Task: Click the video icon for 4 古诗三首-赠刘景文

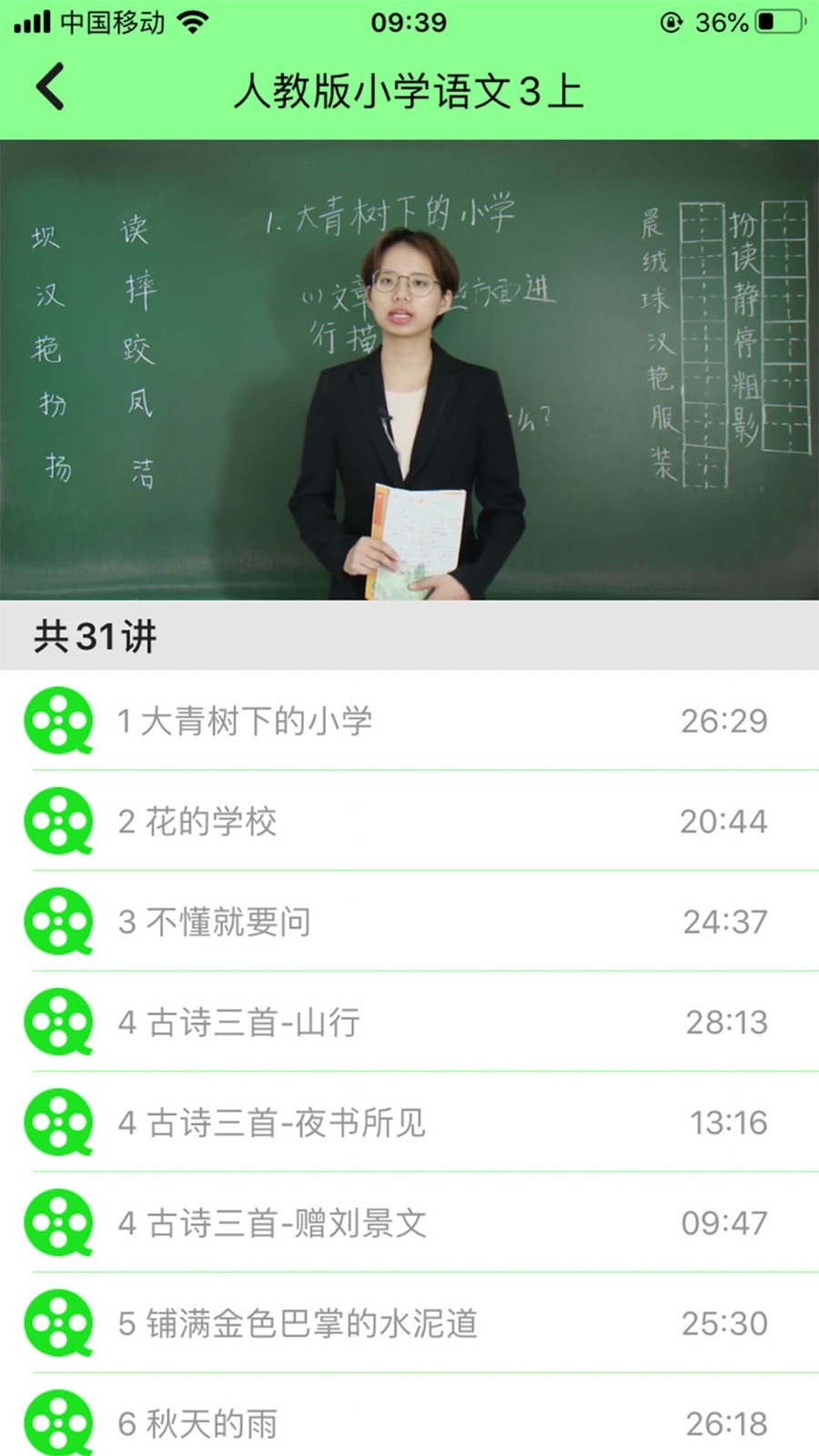Action: (x=58, y=1223)
